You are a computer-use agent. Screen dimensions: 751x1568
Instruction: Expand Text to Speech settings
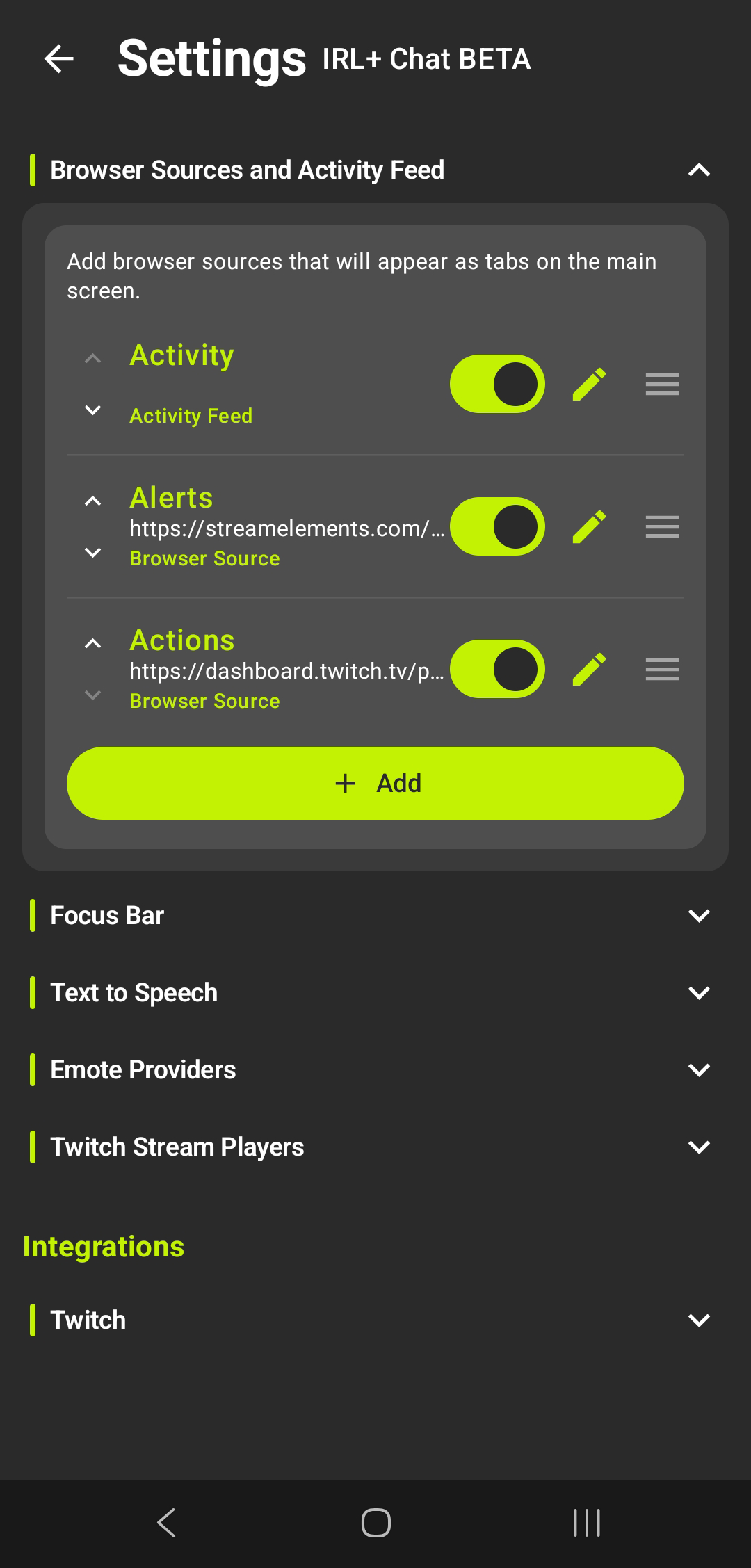(698, 993)
